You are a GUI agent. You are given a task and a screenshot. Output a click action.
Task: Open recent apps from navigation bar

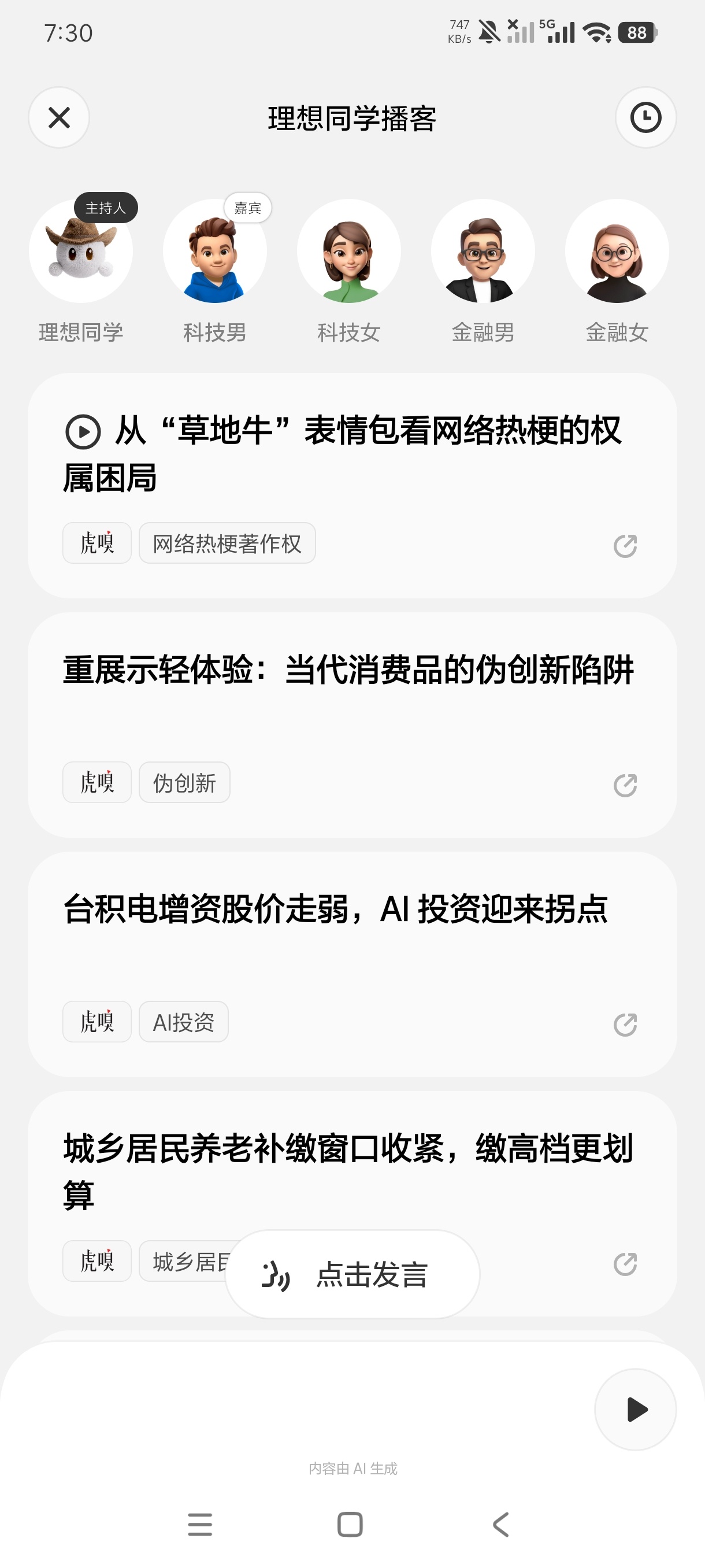(200, 1524)
